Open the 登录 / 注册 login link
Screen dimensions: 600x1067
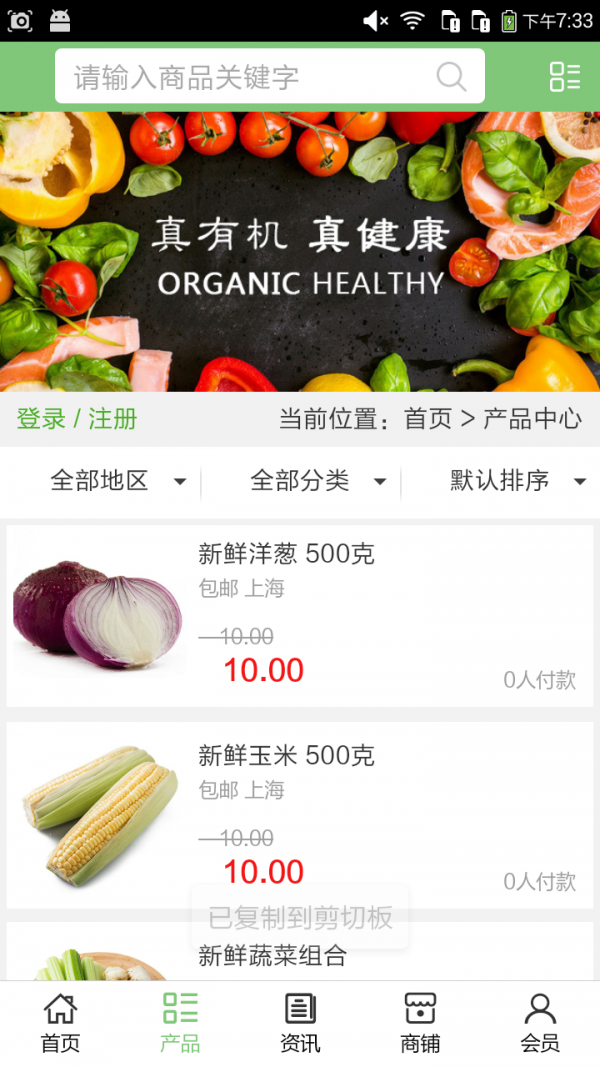click(77, 419)
